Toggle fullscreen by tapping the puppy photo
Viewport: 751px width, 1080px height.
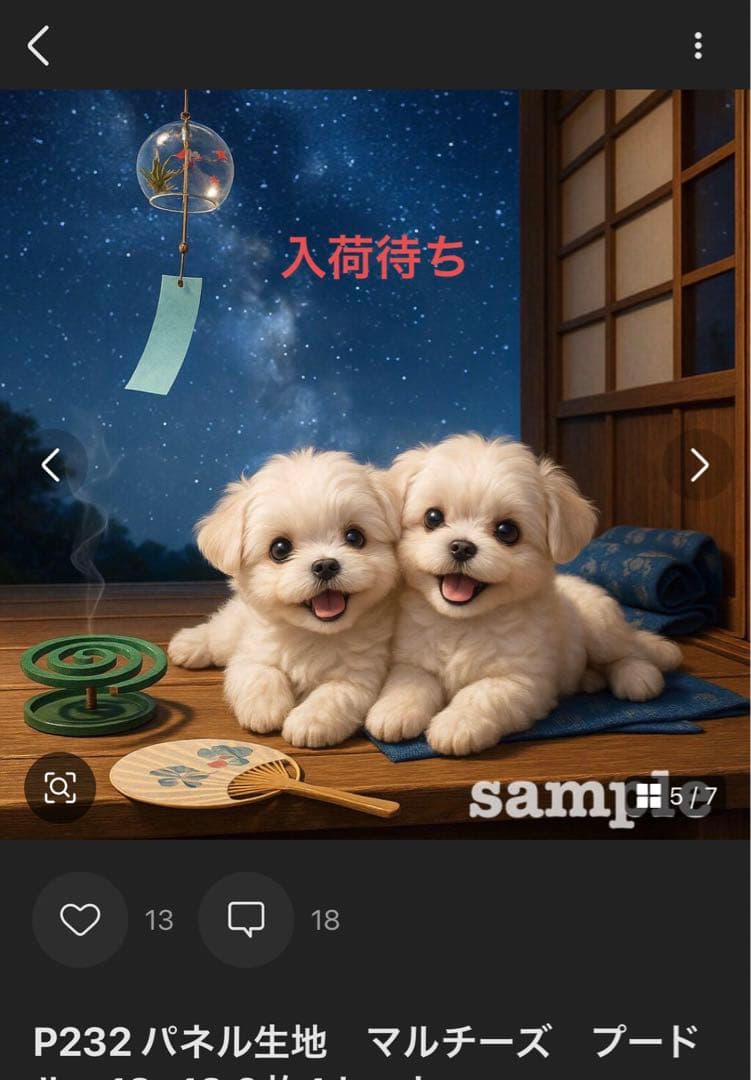375,450
